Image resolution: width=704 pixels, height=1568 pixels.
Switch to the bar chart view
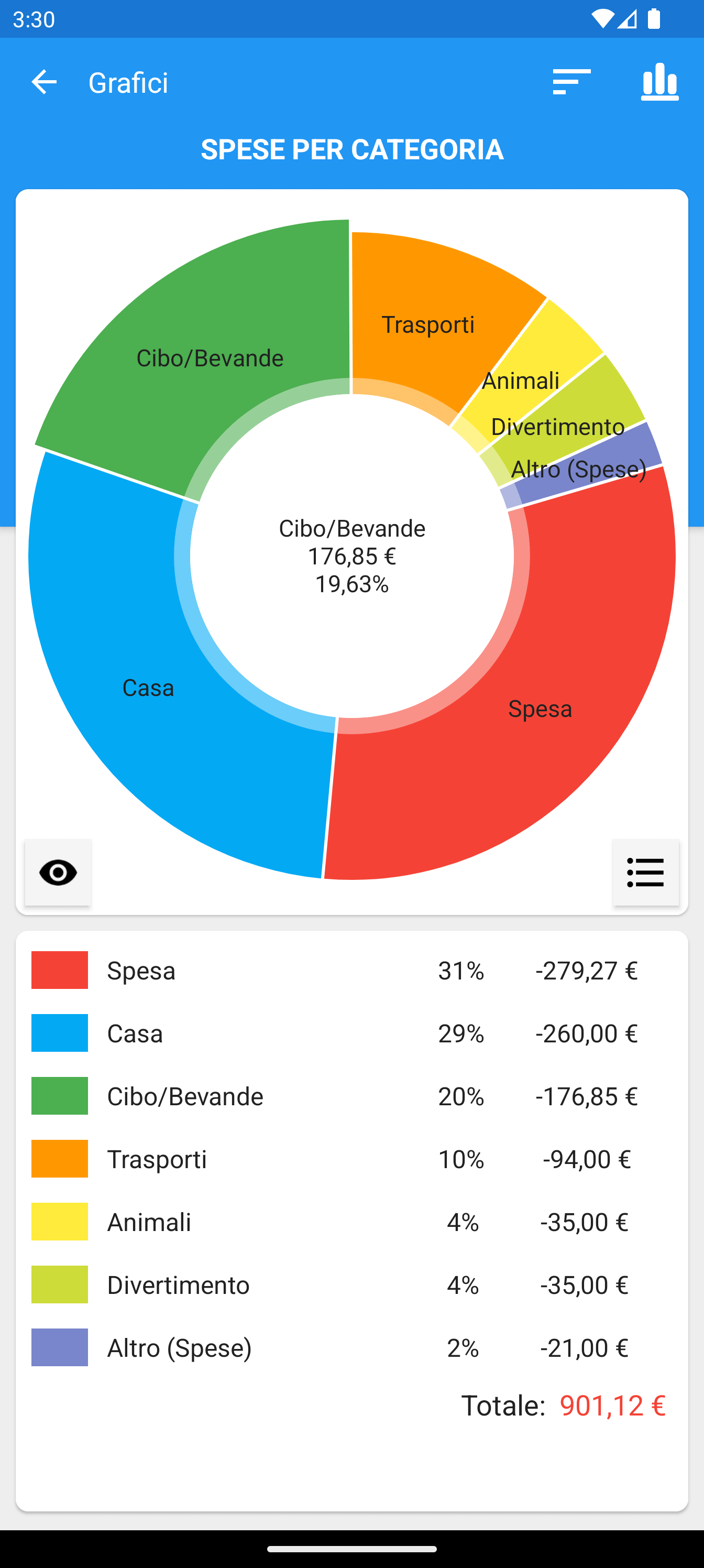(x=659, y=82)
